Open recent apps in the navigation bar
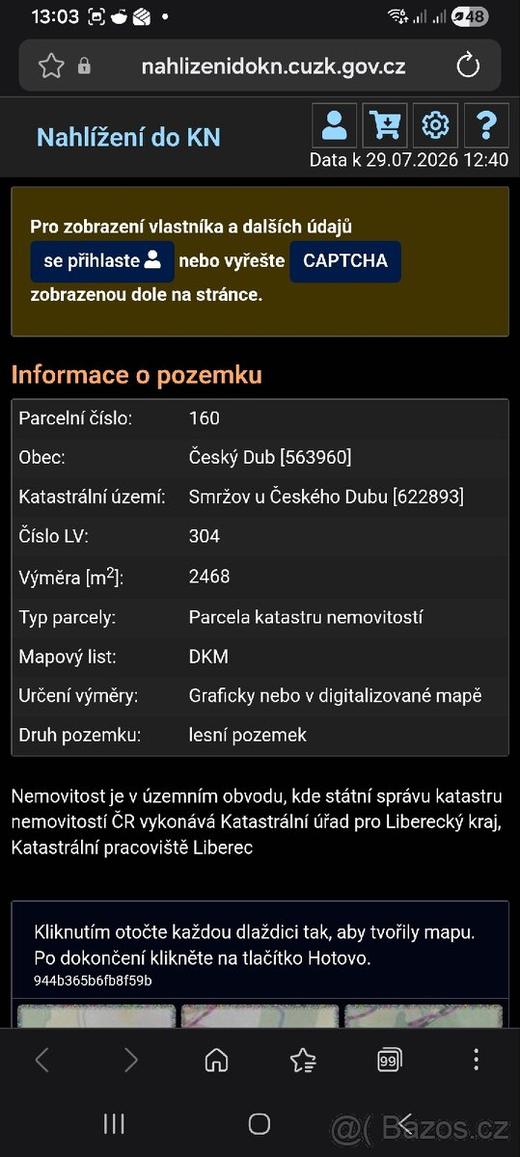Image resolution: width=520 pixels, height=1157 pixels. 114,1124
